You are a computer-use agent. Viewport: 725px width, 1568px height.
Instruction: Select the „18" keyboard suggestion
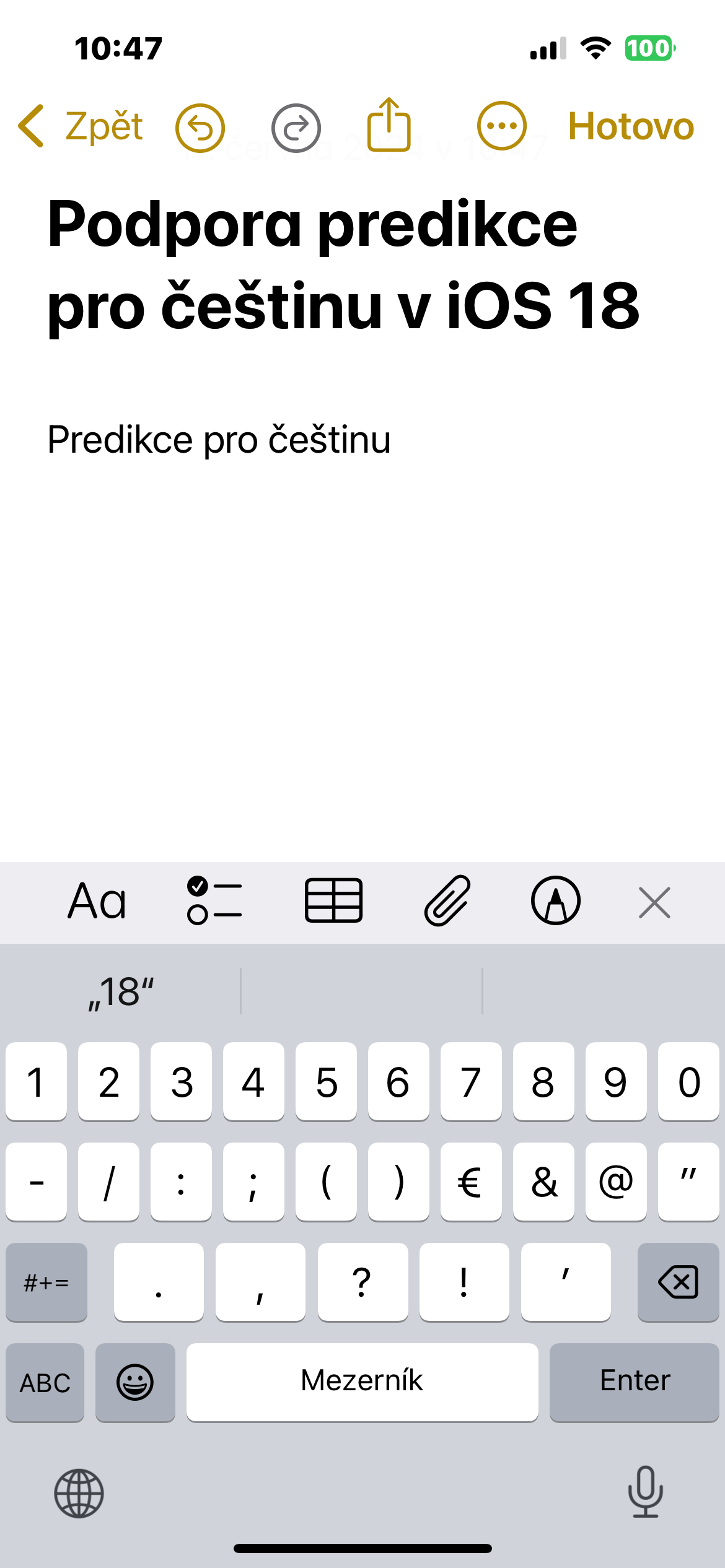(x=121, y=992)
